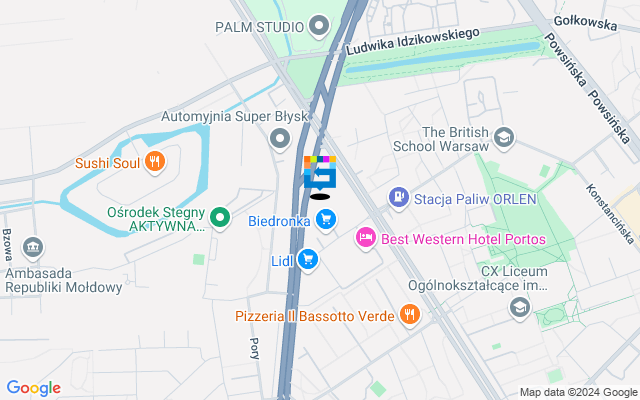The image size is (640, 400).
Task: Select the Lidl shopping marker
Action: click(307, 259)
